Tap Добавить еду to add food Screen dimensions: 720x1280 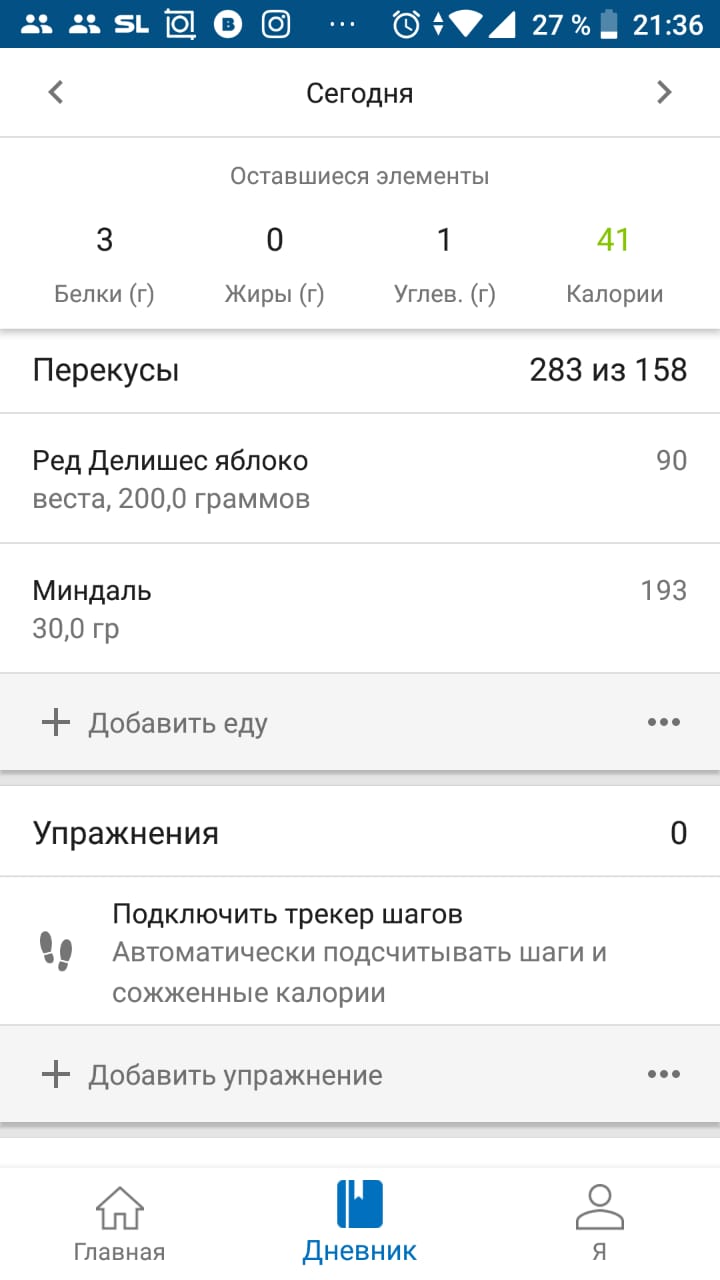178,723
